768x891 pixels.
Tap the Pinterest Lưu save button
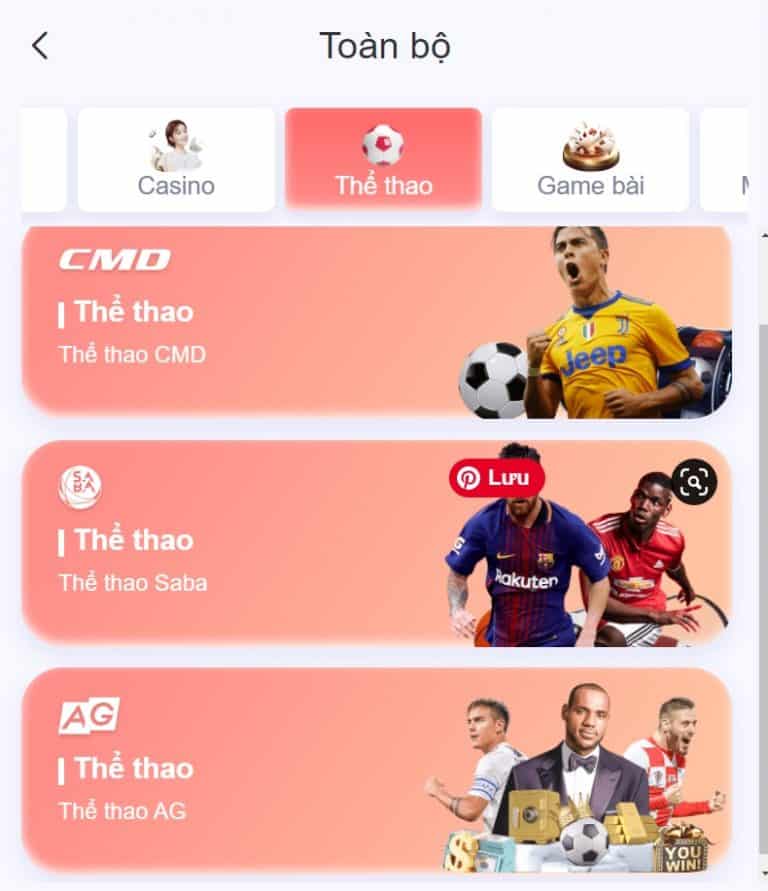click(x=497, y=478)
